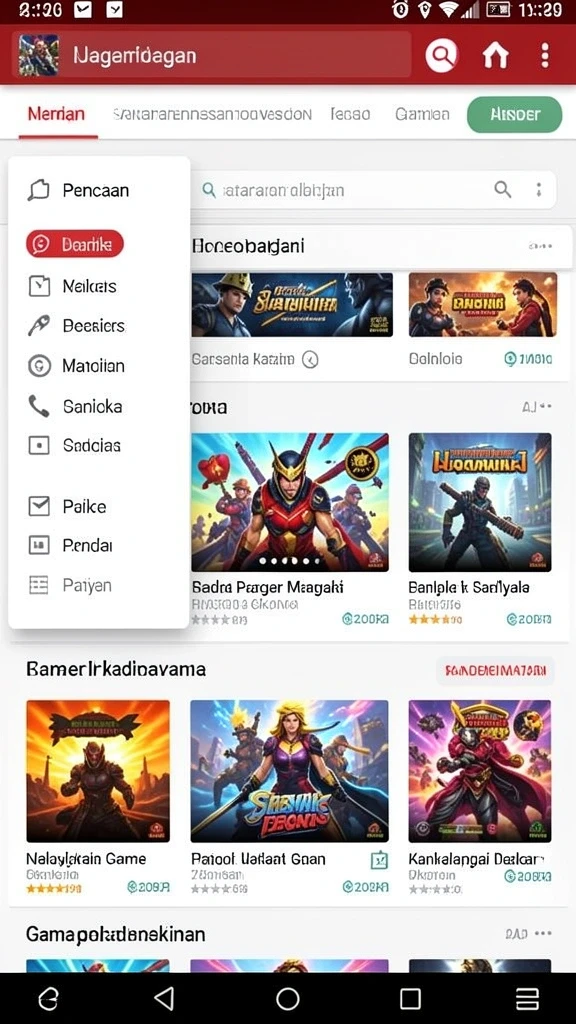
Task: Select the Merrian tab
Action: (56, 114)
